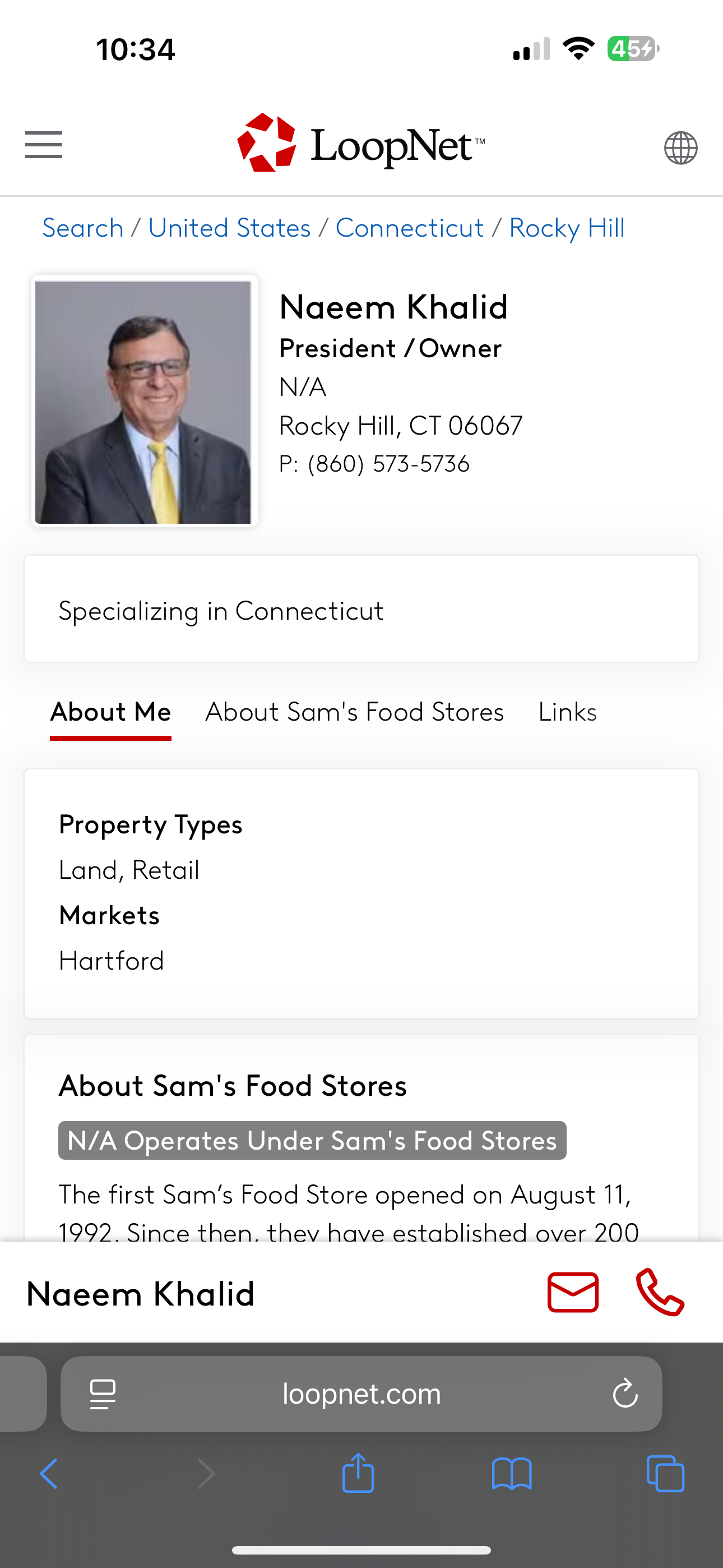723x1568 pixels.
Task: Switch to the Links tab
Action: (x=567, y=712)
